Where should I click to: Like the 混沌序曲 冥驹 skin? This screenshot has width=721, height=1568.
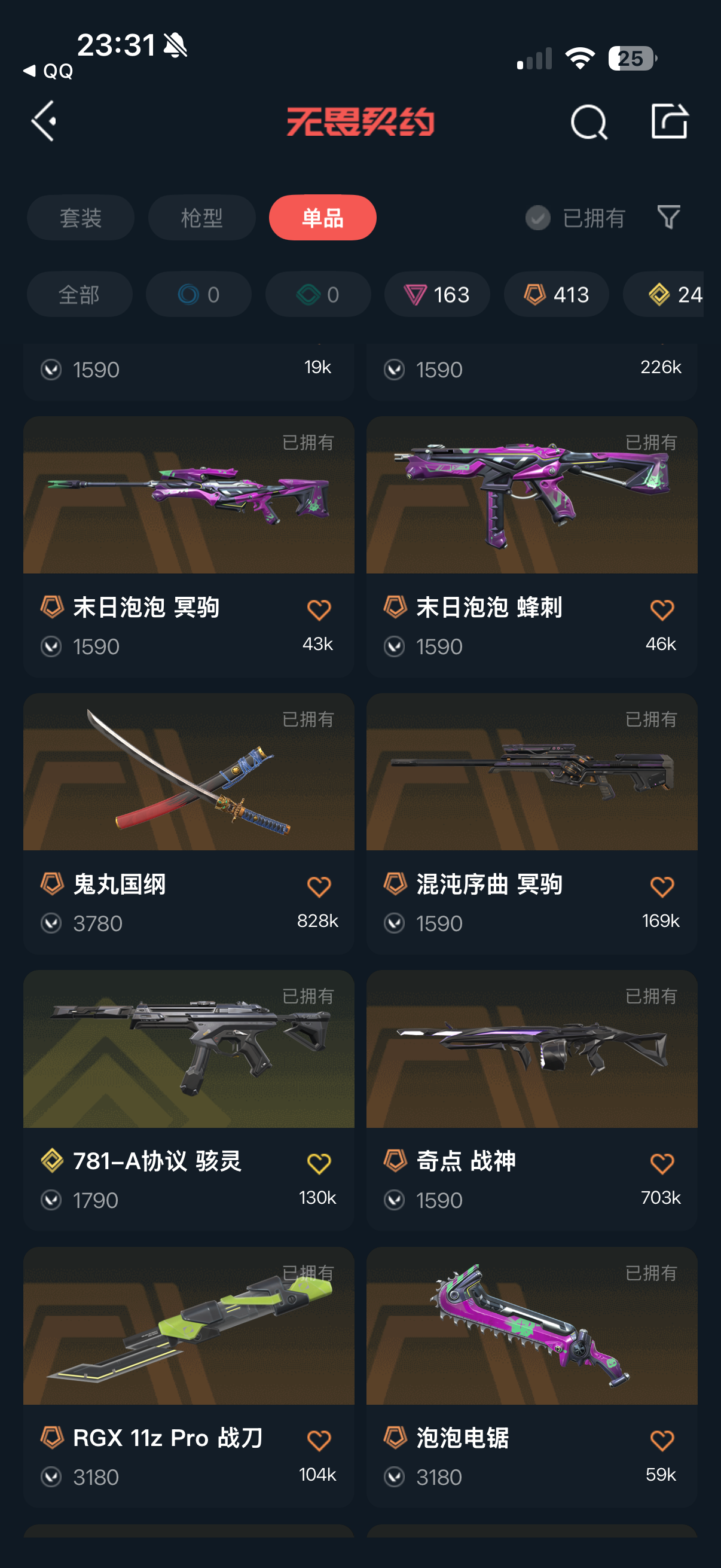(x=661, y=887)
